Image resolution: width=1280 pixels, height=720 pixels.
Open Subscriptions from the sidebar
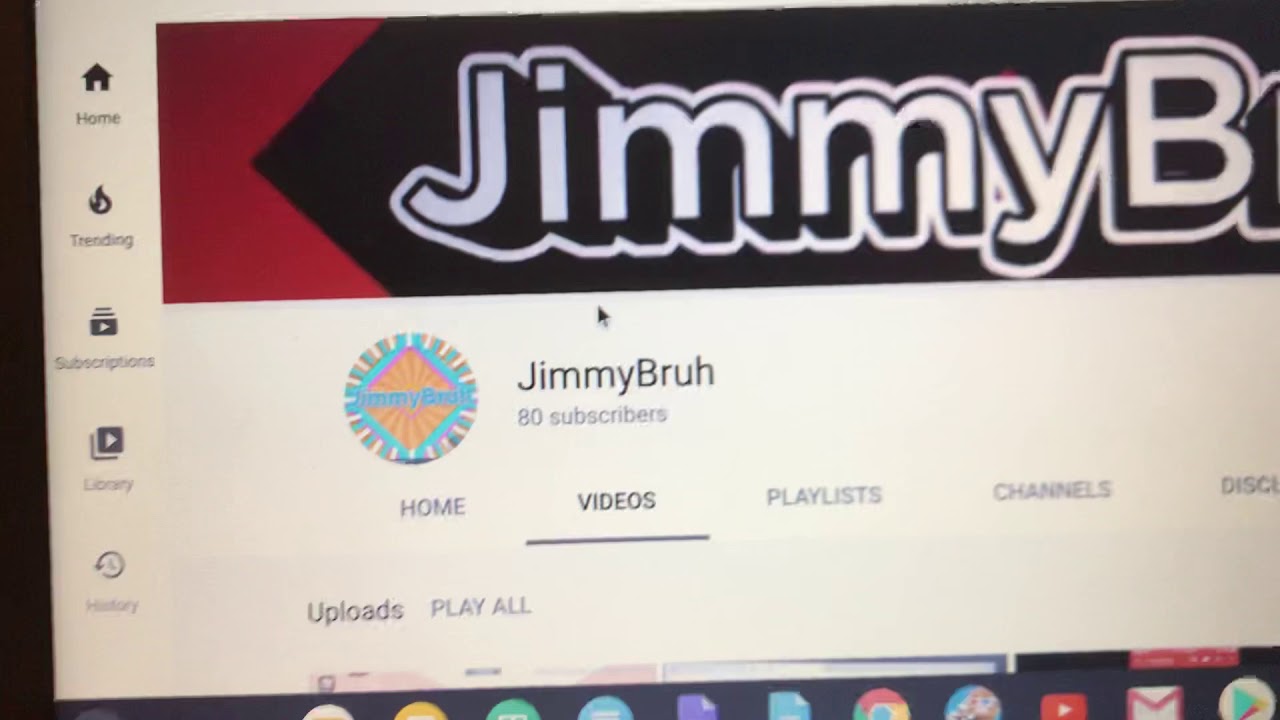pyautogui.click(x=104, y=339)
